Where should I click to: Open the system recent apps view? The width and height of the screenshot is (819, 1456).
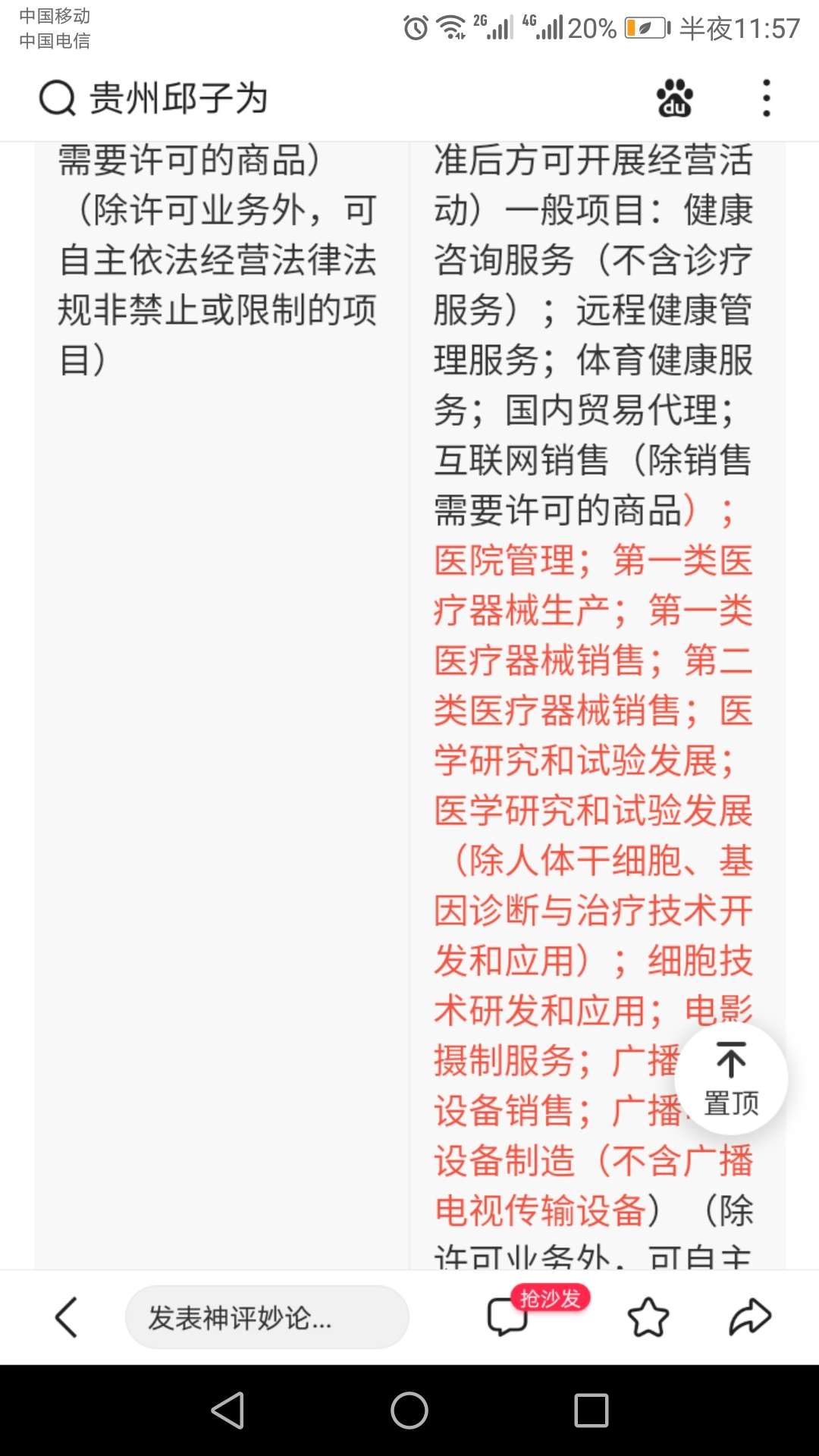coord(591,1410)
